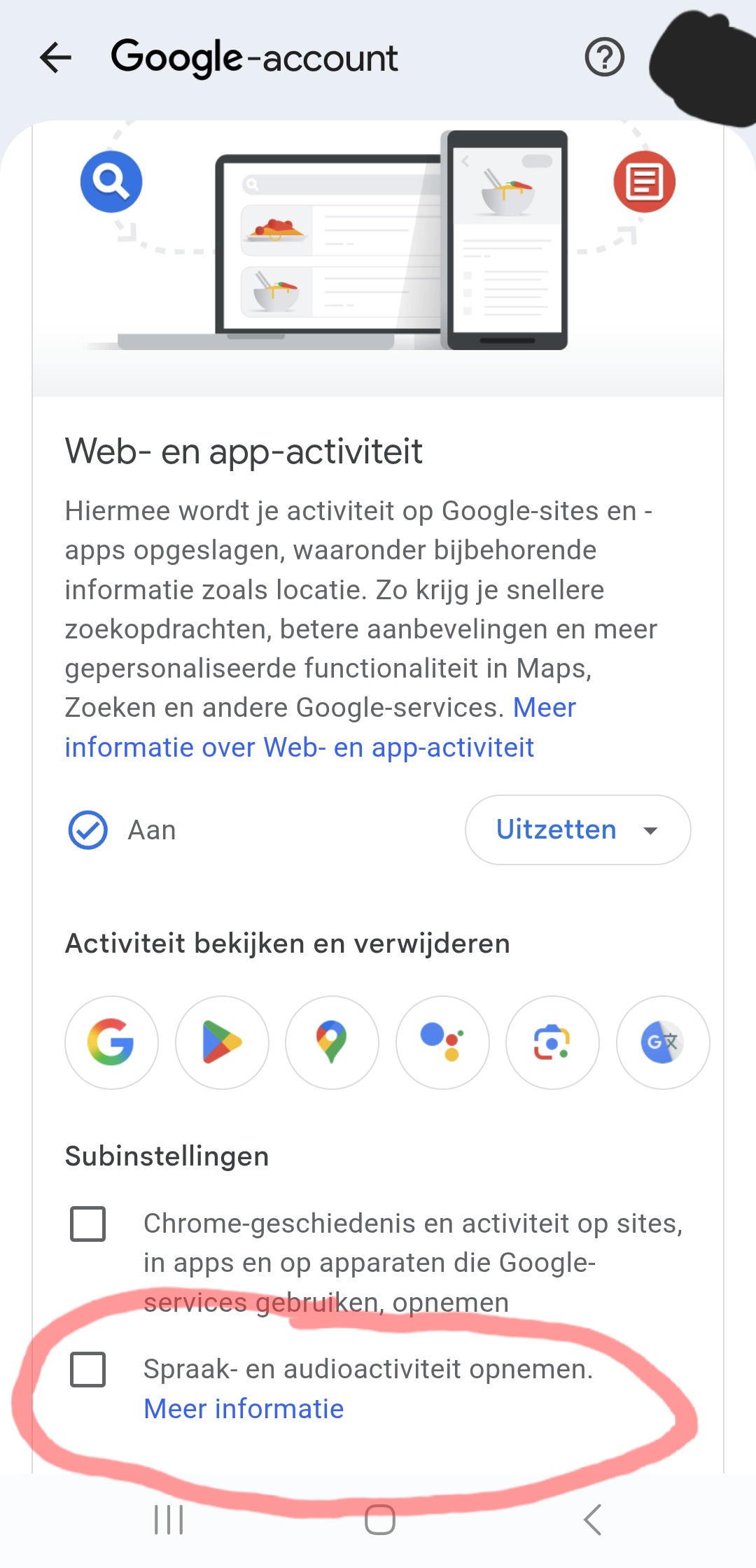Open the help question mark icon

pyautogui.click(x=604, y=57)
